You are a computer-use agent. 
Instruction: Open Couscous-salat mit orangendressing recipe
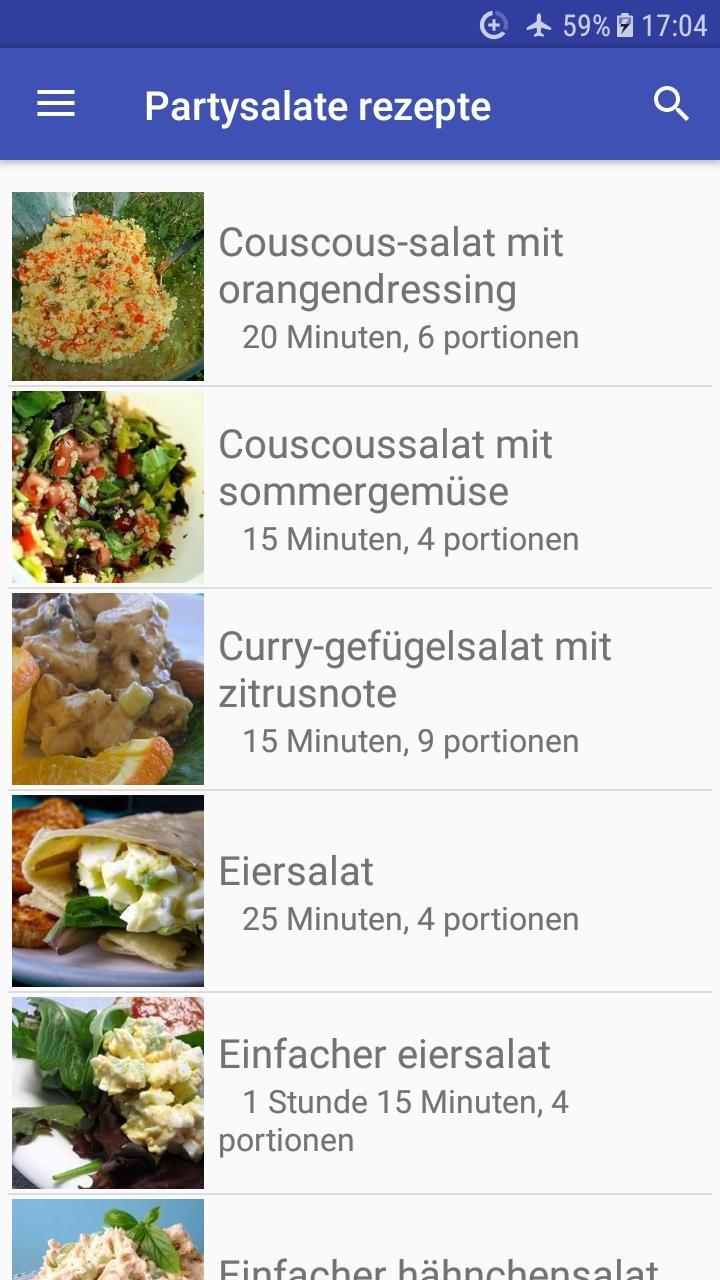pos(360,286)
